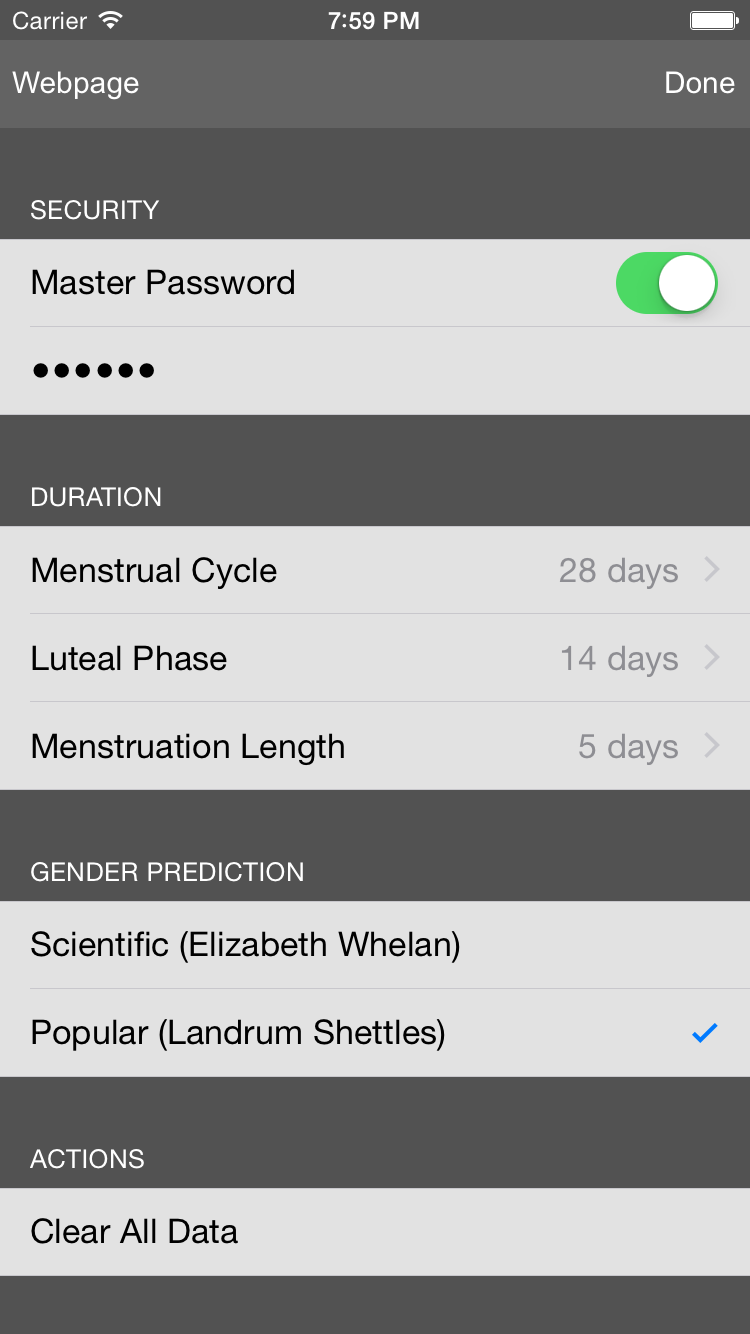Edit the masked password field

pyautogui.click(x=93, y=370)
